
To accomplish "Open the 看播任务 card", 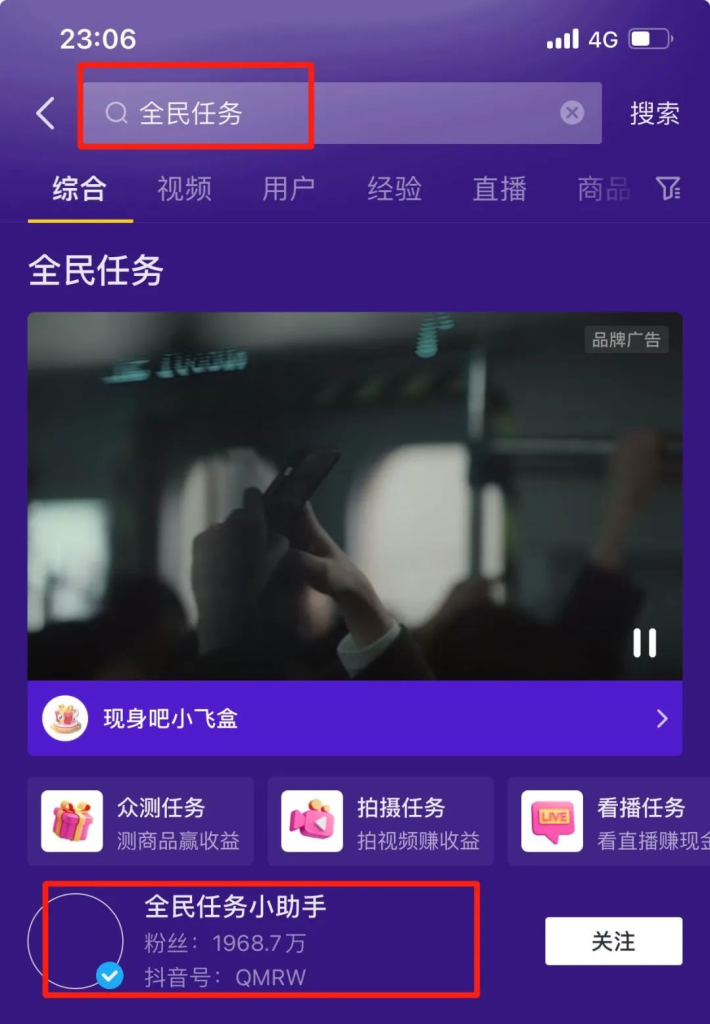I will (612, 821).
